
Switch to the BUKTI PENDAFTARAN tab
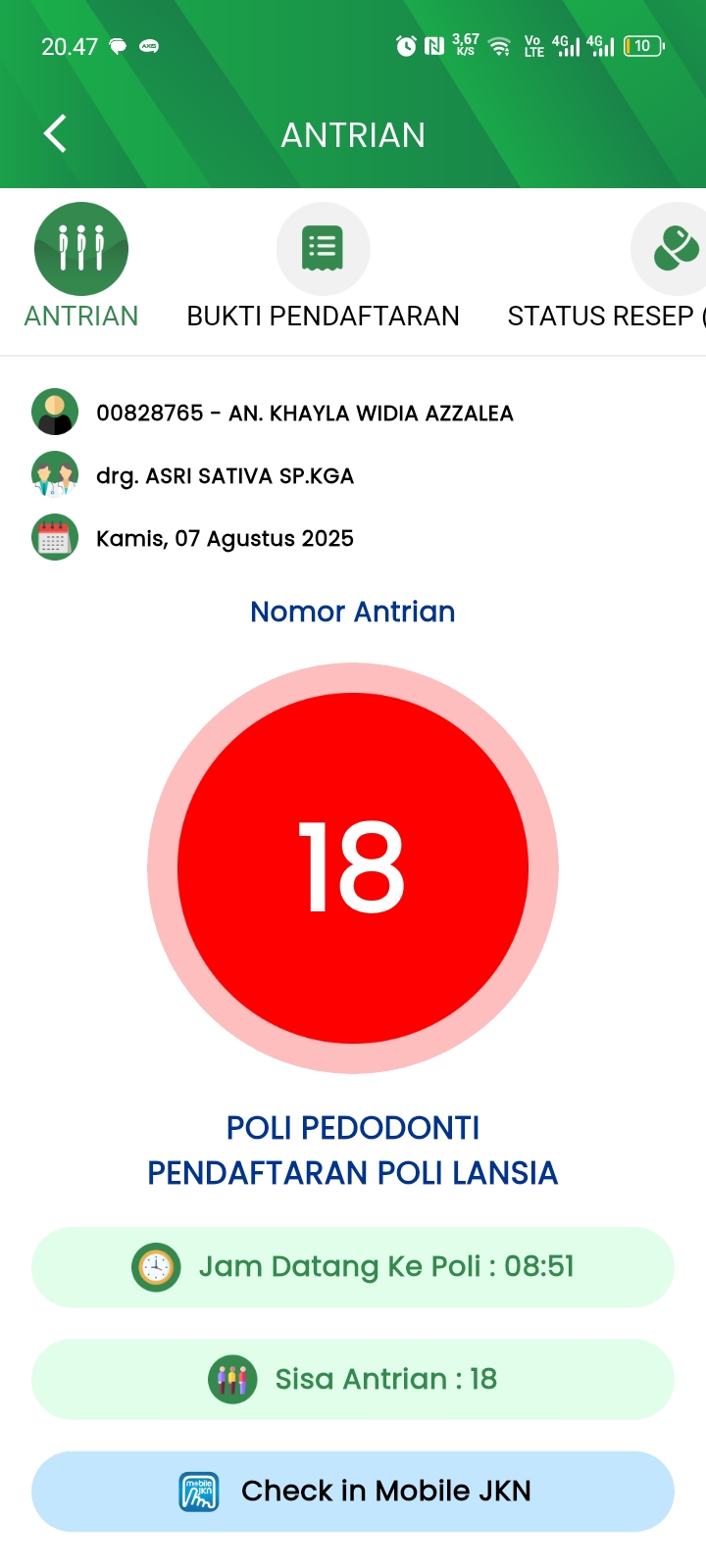[x=323, y=265]
